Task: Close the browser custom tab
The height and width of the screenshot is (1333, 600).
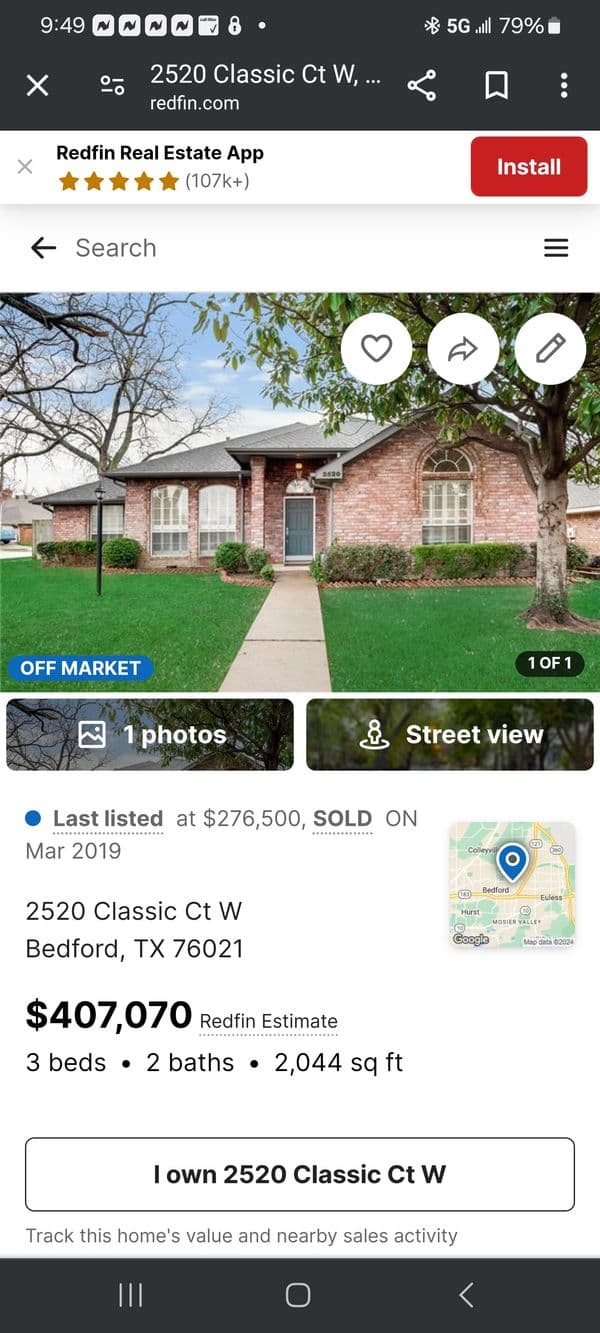Action: pyautogui.click(x=37, y=85)
